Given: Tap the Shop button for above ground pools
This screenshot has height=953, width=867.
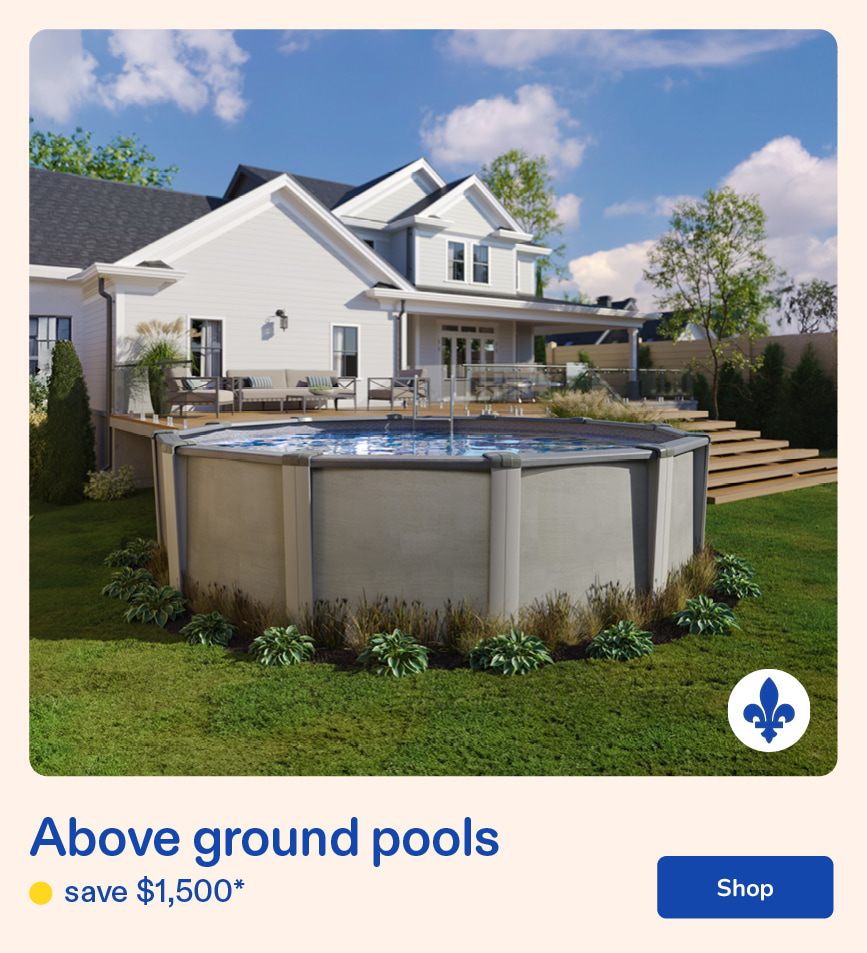Looking at the screenshot, I should pos(744,887).
